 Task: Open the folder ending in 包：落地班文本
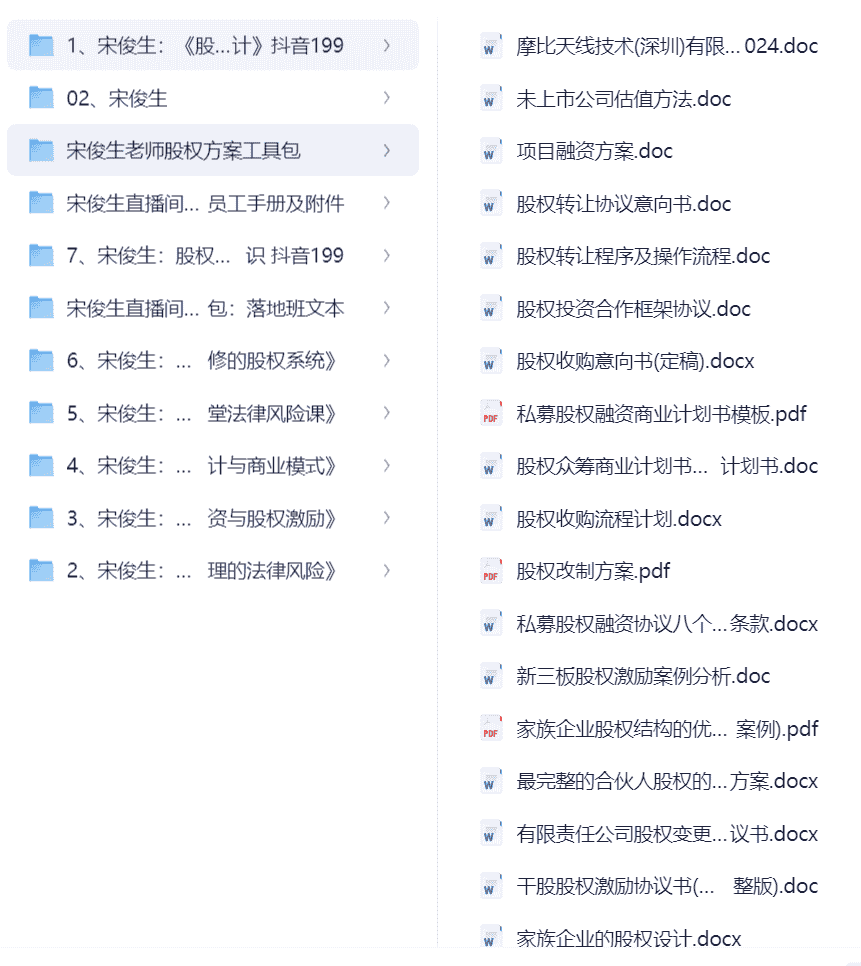coord(205,308)
